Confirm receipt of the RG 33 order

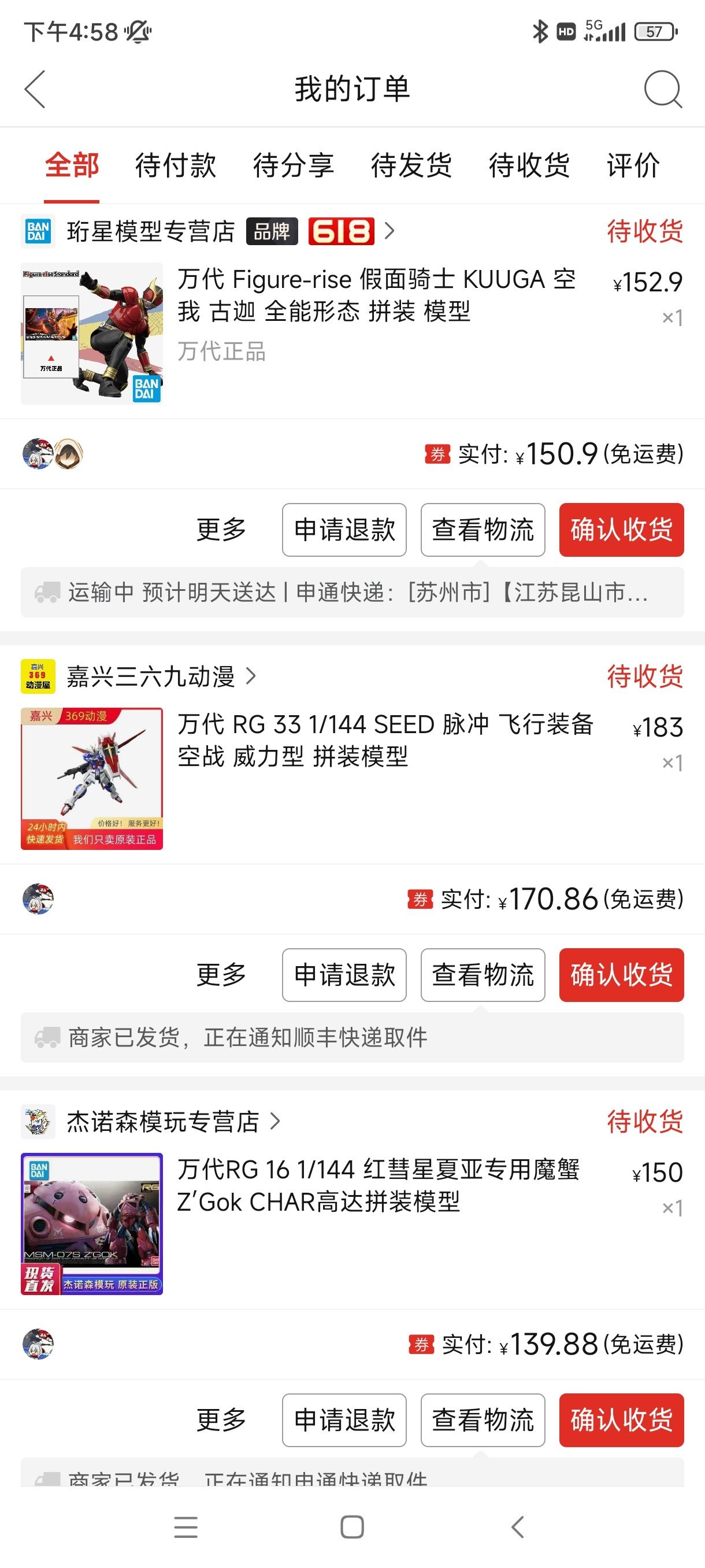[x=622, y=975]
